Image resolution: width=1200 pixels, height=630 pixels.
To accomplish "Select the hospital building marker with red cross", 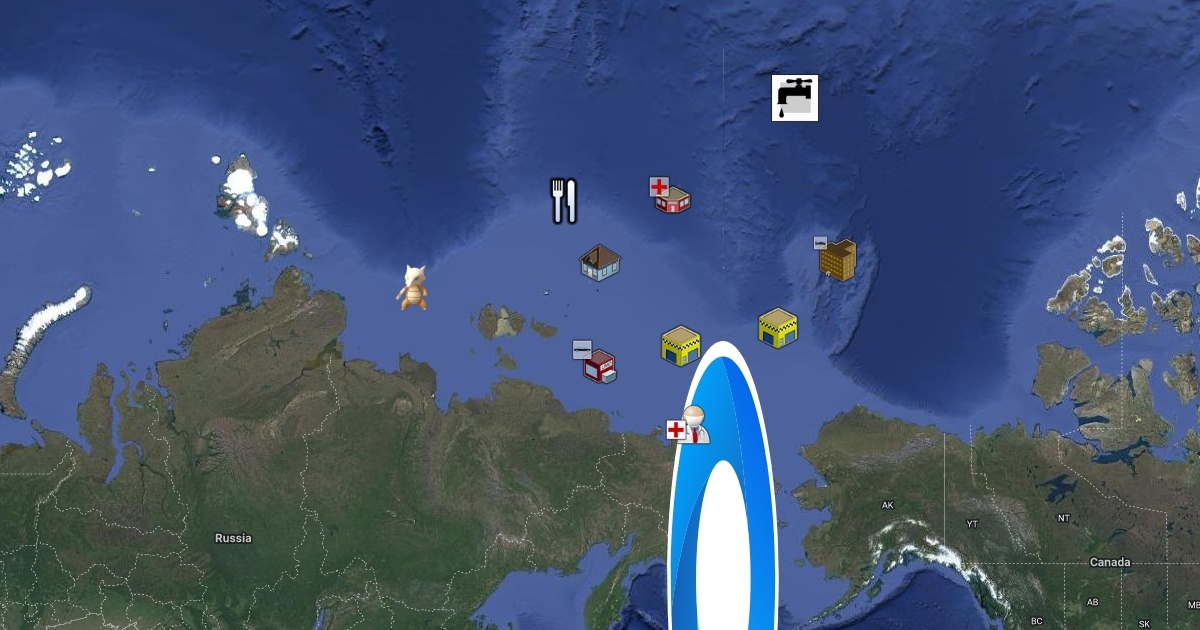I will (671, 196).
